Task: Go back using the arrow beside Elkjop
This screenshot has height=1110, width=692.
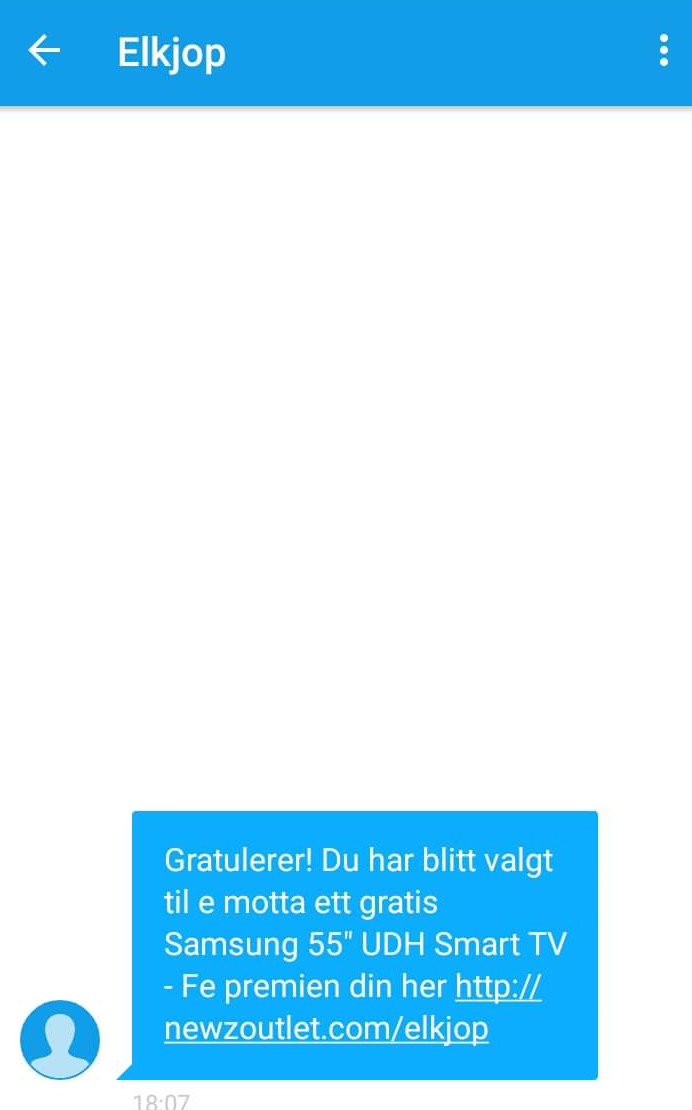Action: [x=44, y=51]
